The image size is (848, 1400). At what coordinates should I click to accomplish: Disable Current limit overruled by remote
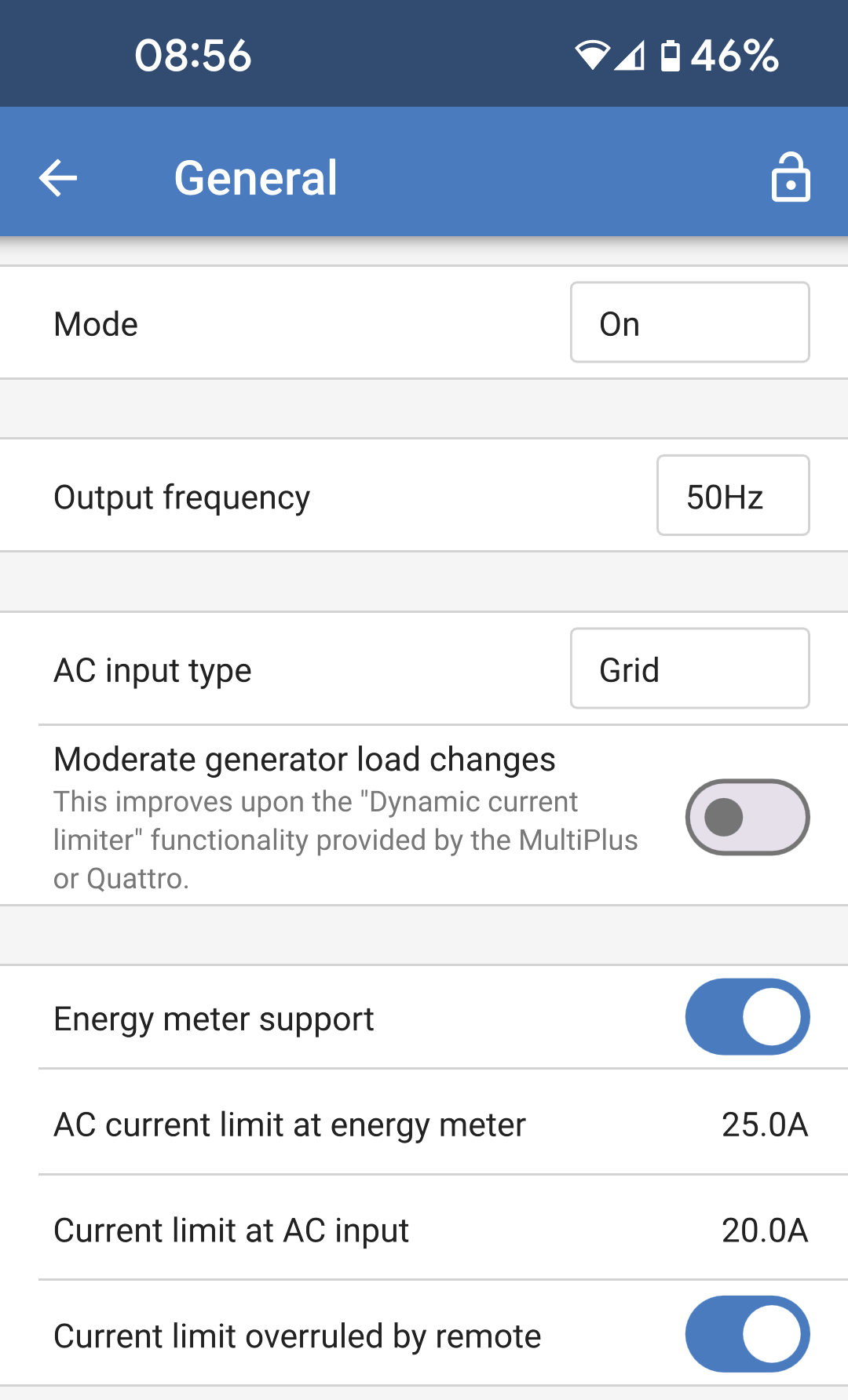pos(747,1334)
